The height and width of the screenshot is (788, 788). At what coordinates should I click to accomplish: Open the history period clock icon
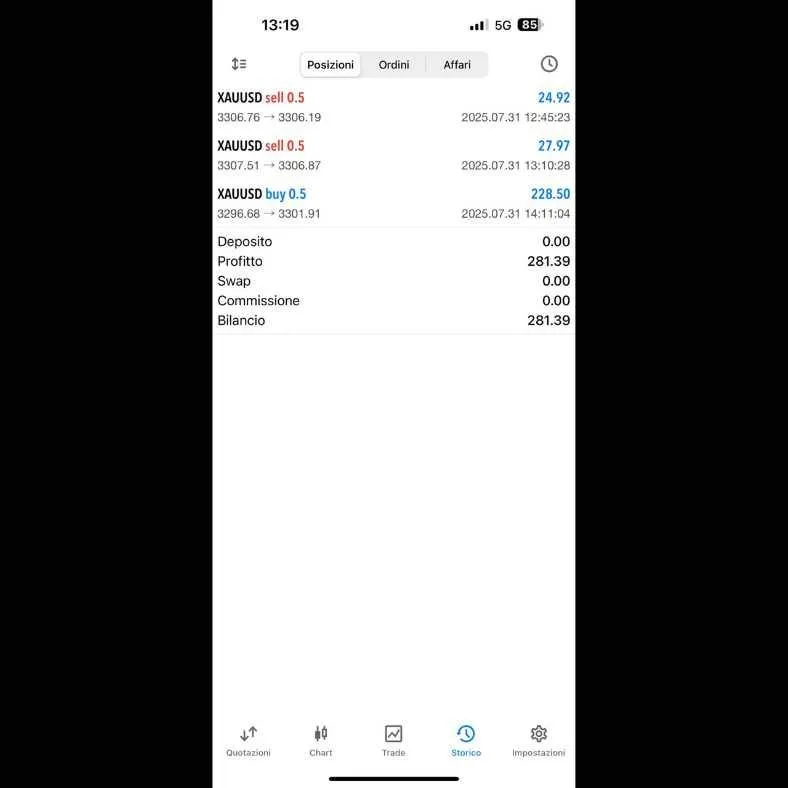click(x=549, y=64)
